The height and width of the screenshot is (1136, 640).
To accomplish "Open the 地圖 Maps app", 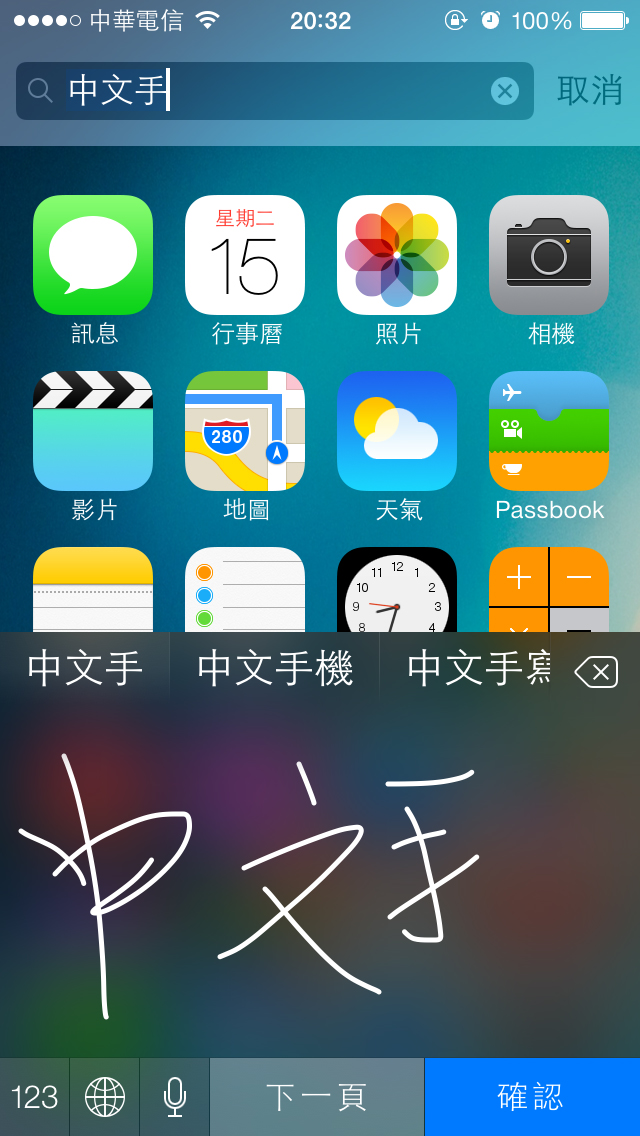I will [245, 431].
